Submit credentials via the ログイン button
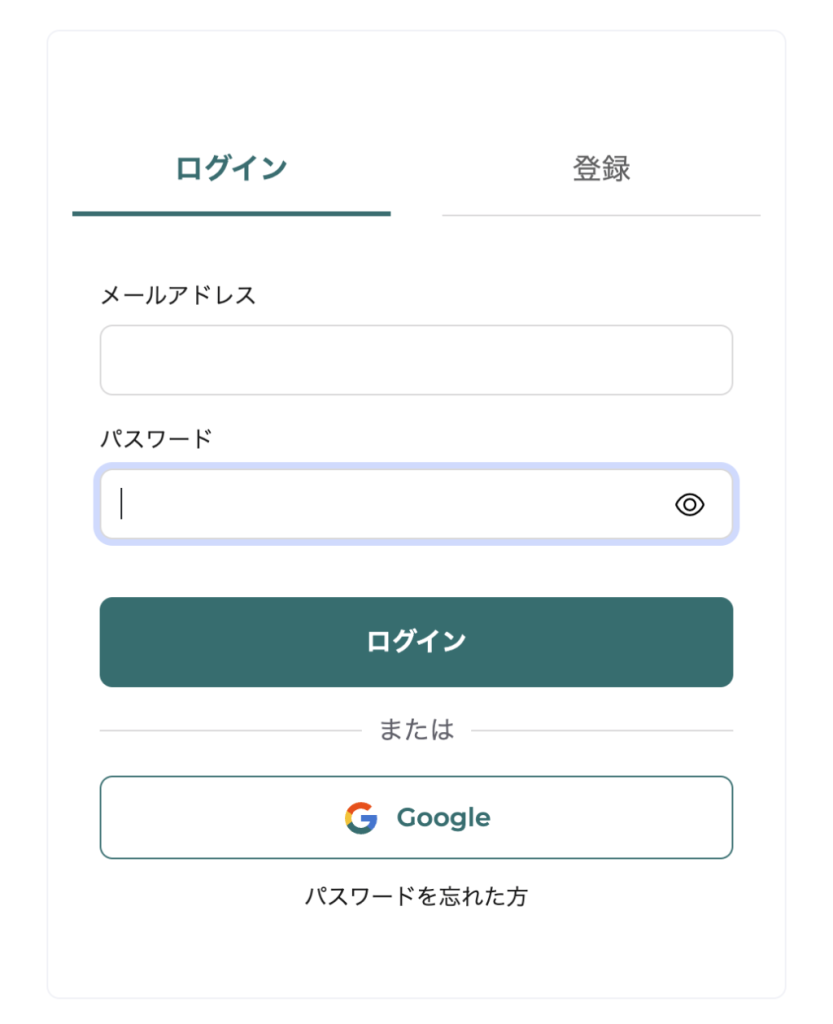 click(x=416, y=642)
